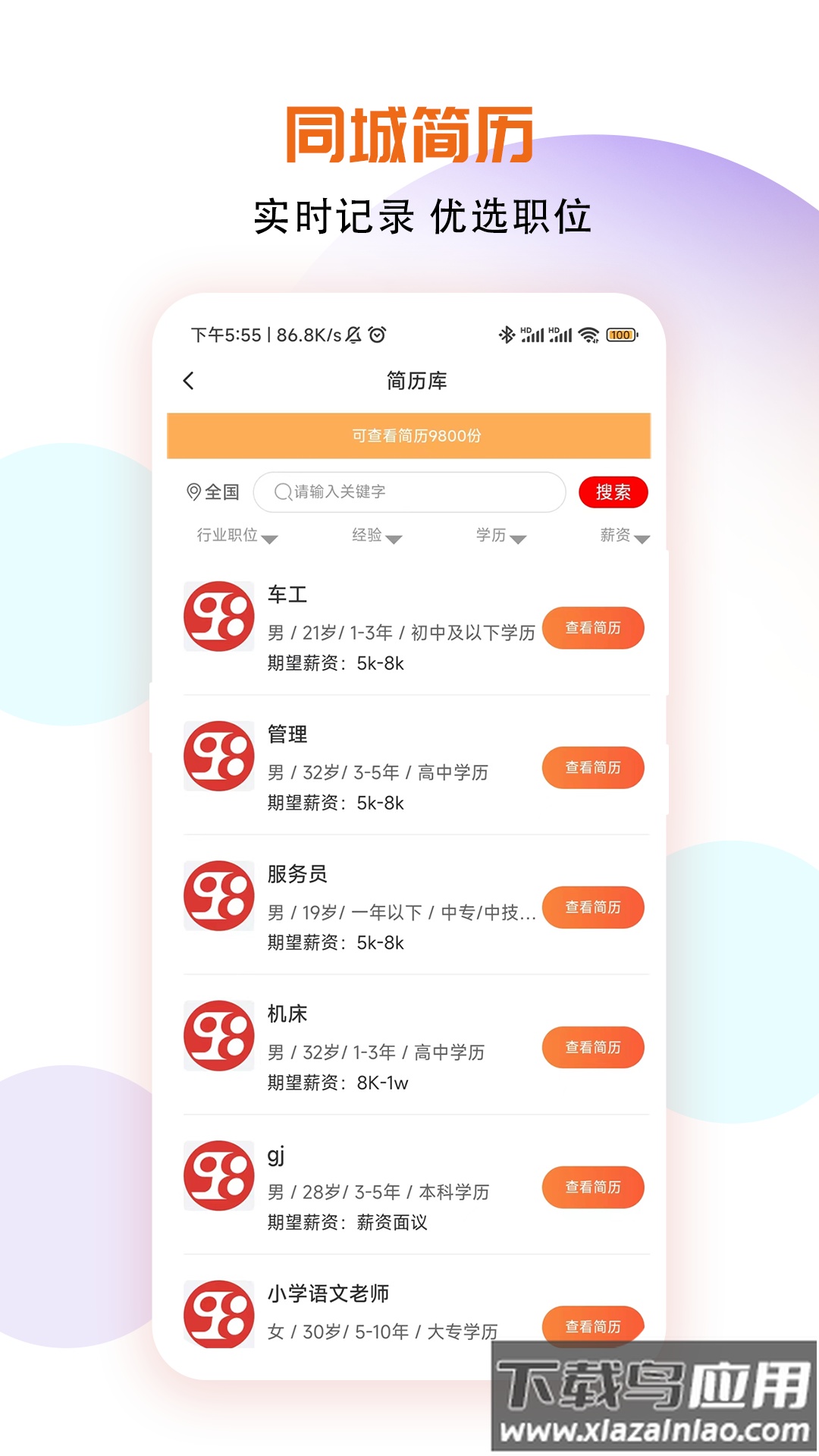Click 查看简历 for the gj applicant
The image size is (819, 1456).
[594, 1187]
